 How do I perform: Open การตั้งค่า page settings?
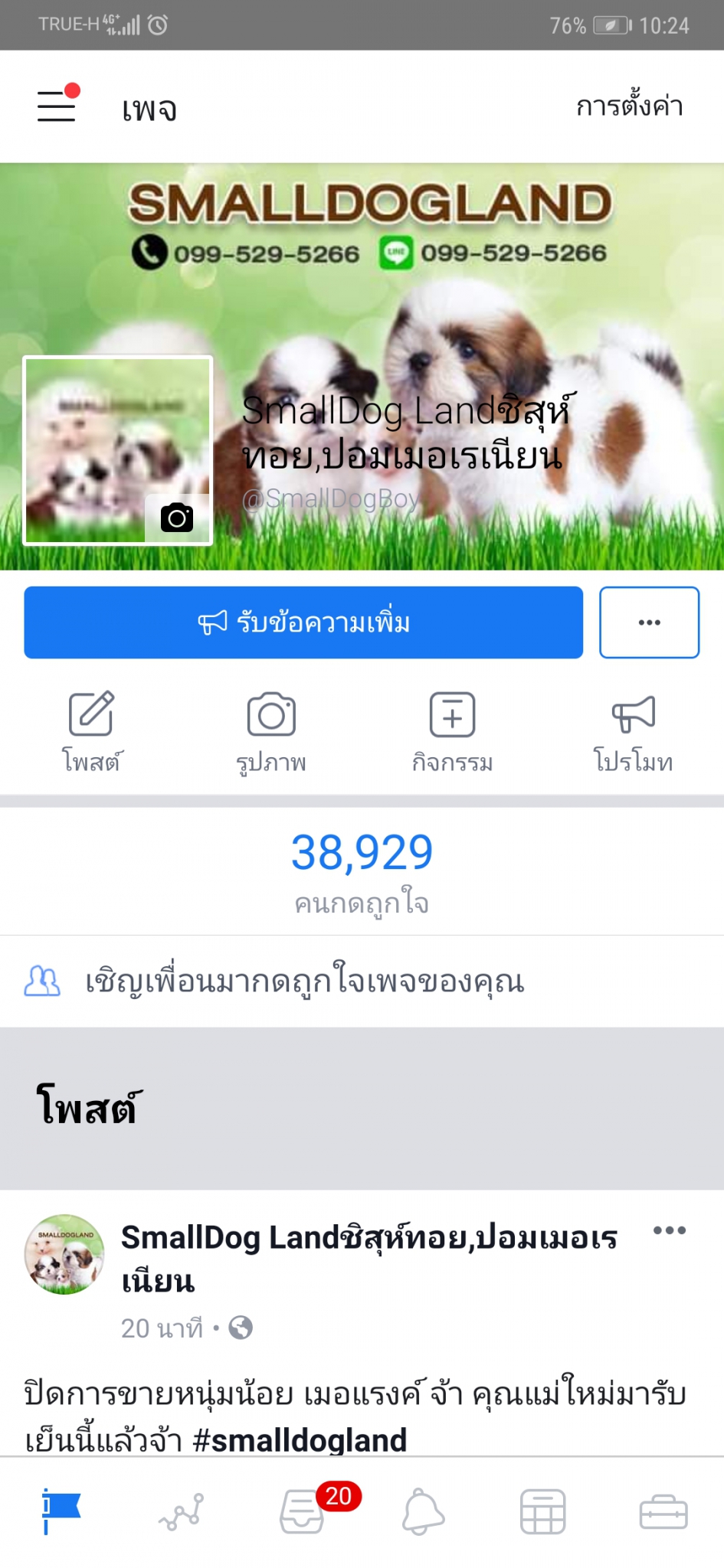tap(629, 106)
